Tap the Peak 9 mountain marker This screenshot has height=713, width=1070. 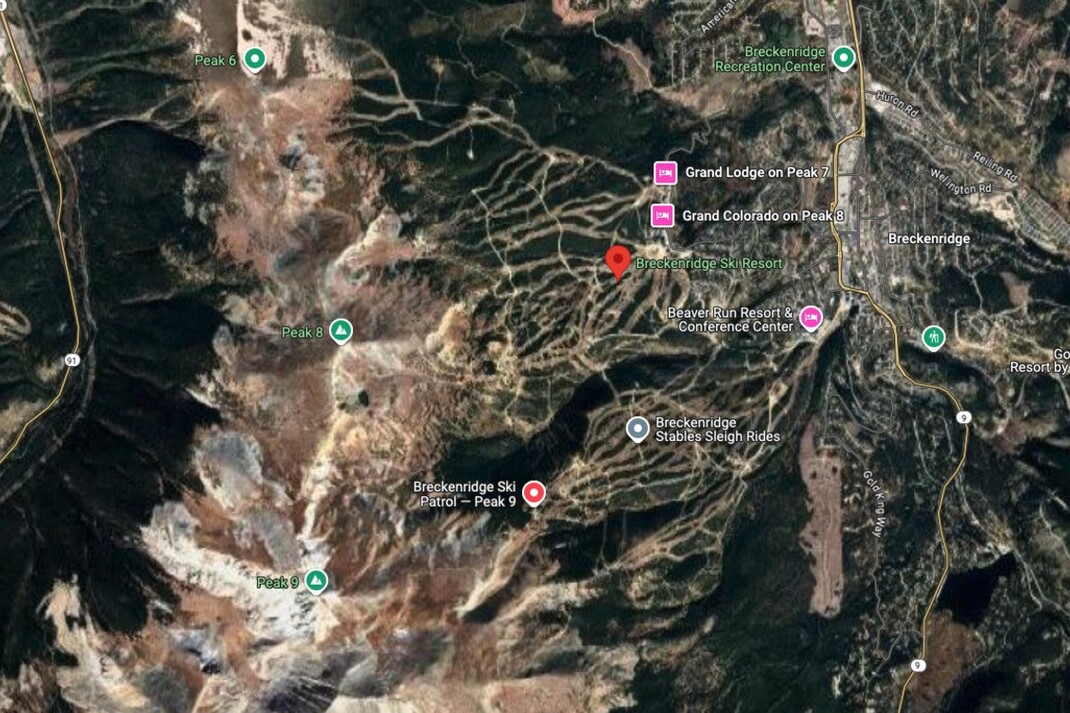316,581
